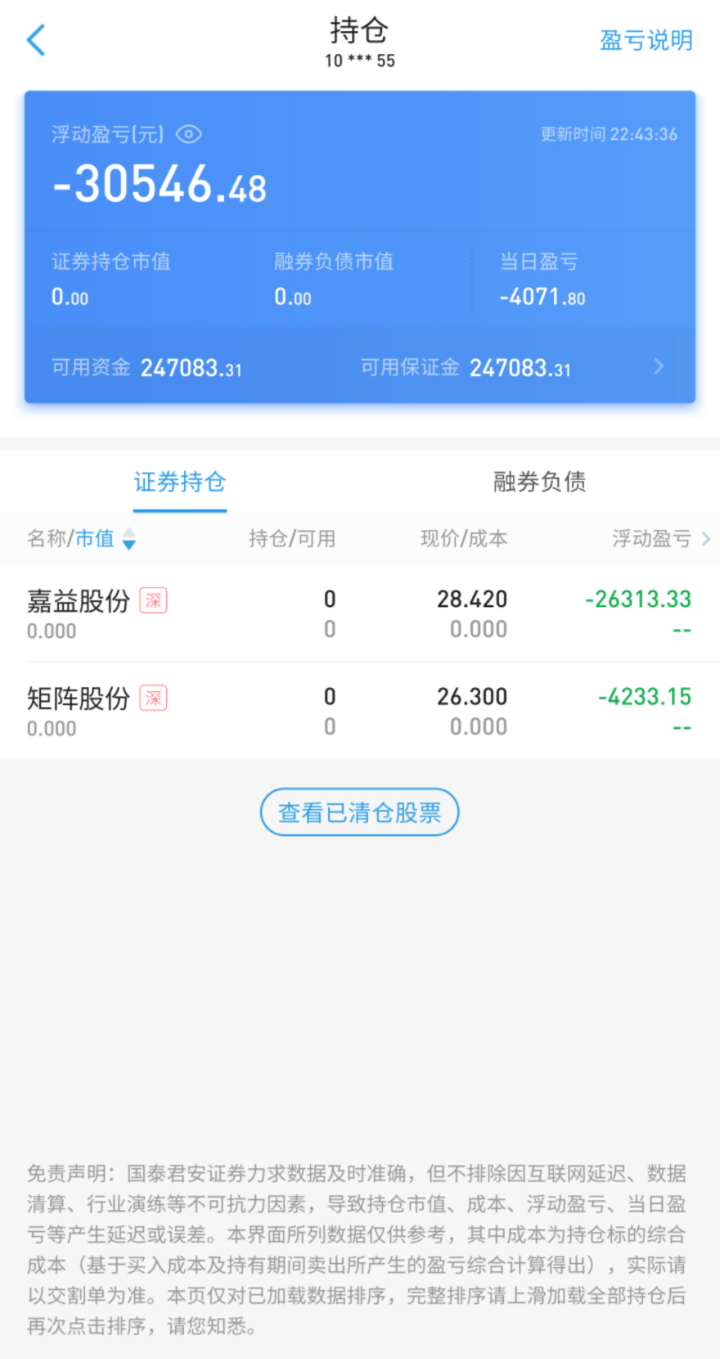Tap 查看已清仓股票 button
Viewport: 720px width, 1359px height.
coord(359,812)
